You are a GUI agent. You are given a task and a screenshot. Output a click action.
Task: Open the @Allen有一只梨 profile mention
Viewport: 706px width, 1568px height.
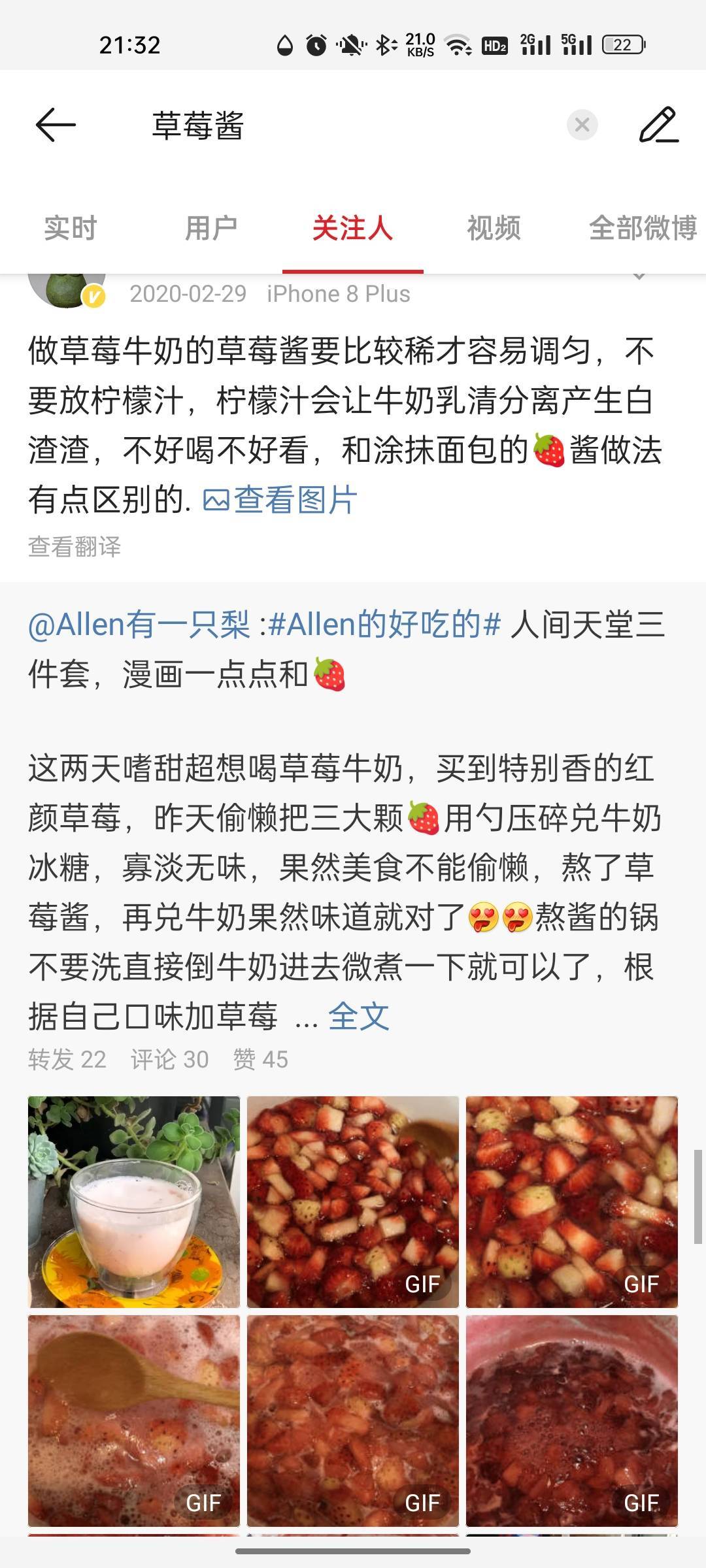coord(139,625)
